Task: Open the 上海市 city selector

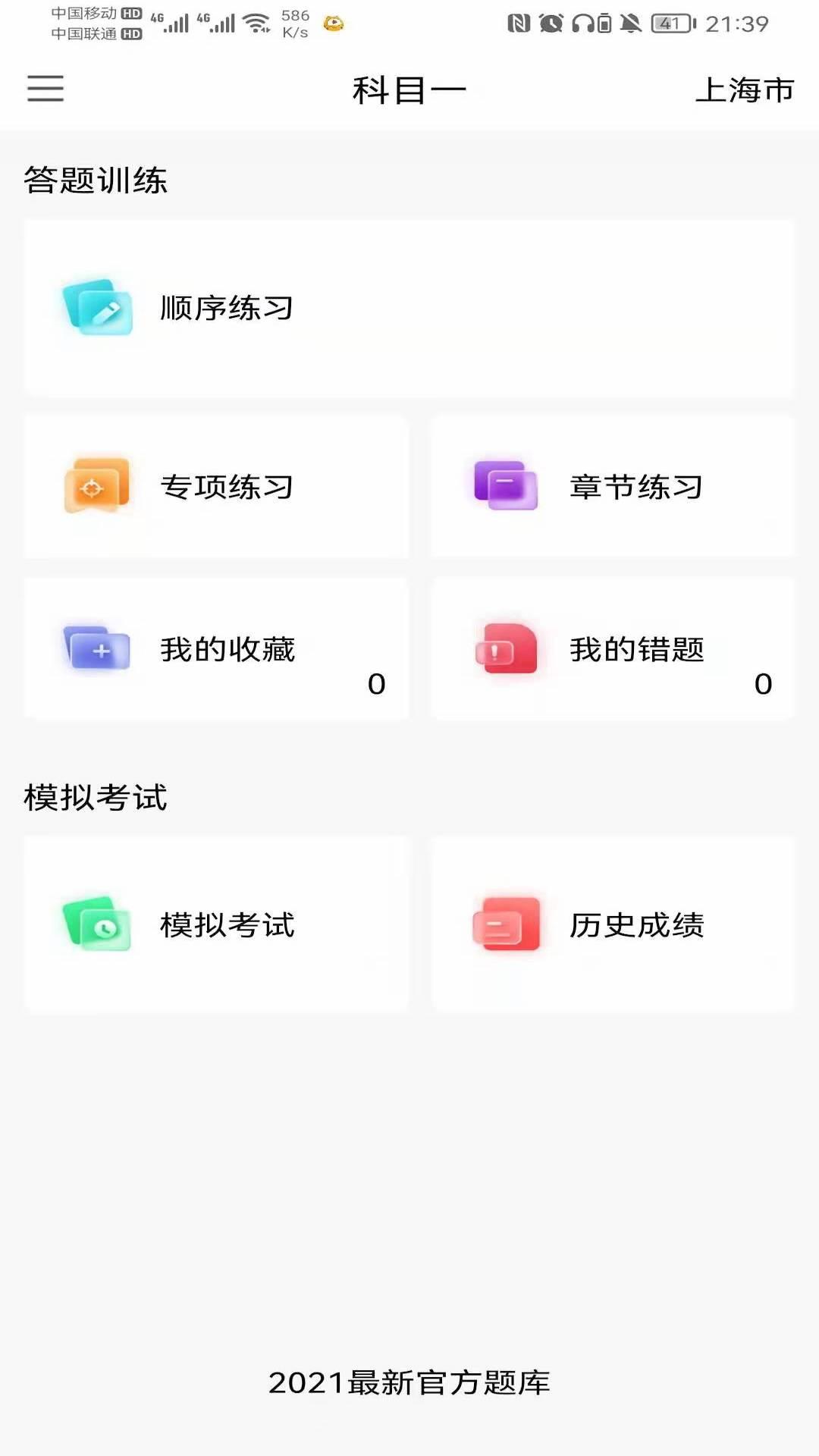Action: [x=745, y=90]
